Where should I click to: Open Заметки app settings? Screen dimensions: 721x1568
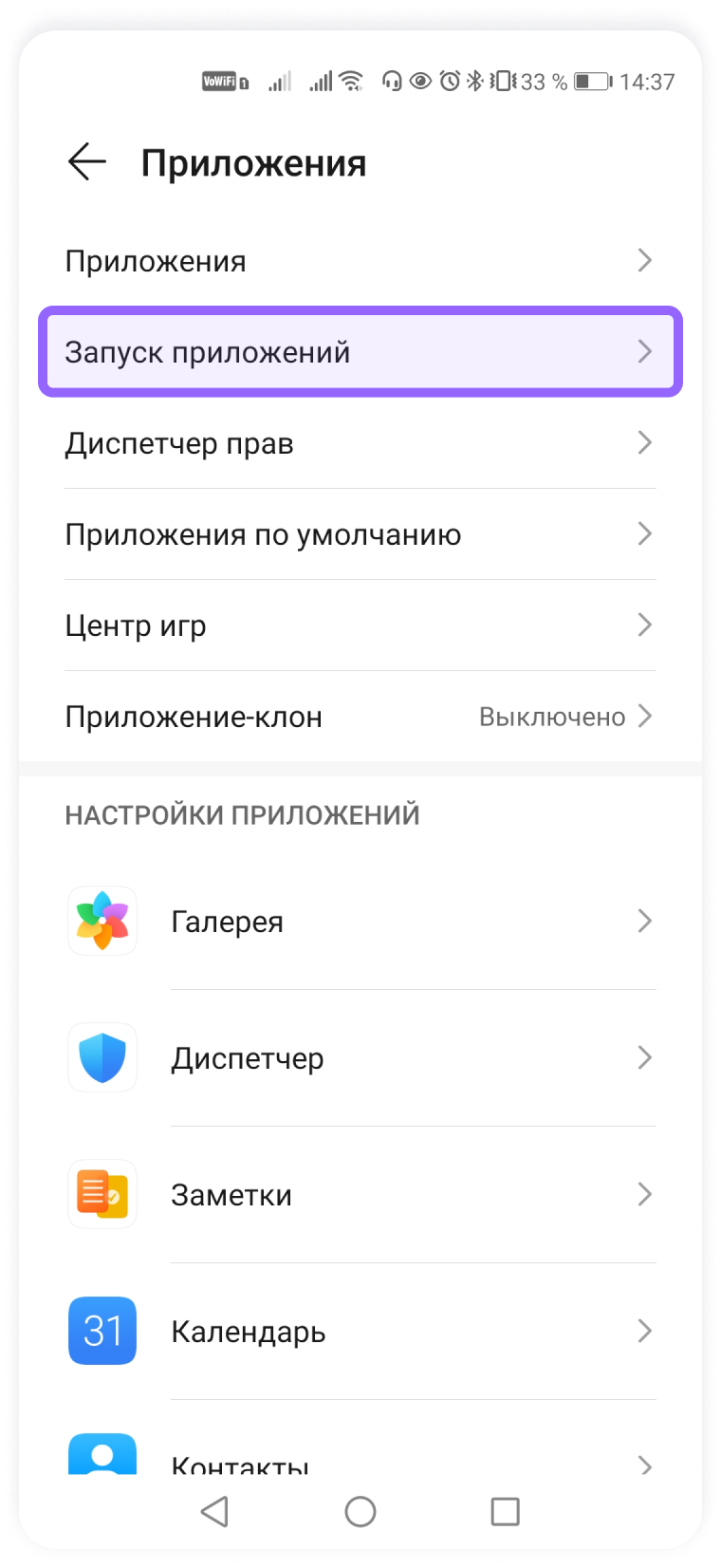(359, 1195)
